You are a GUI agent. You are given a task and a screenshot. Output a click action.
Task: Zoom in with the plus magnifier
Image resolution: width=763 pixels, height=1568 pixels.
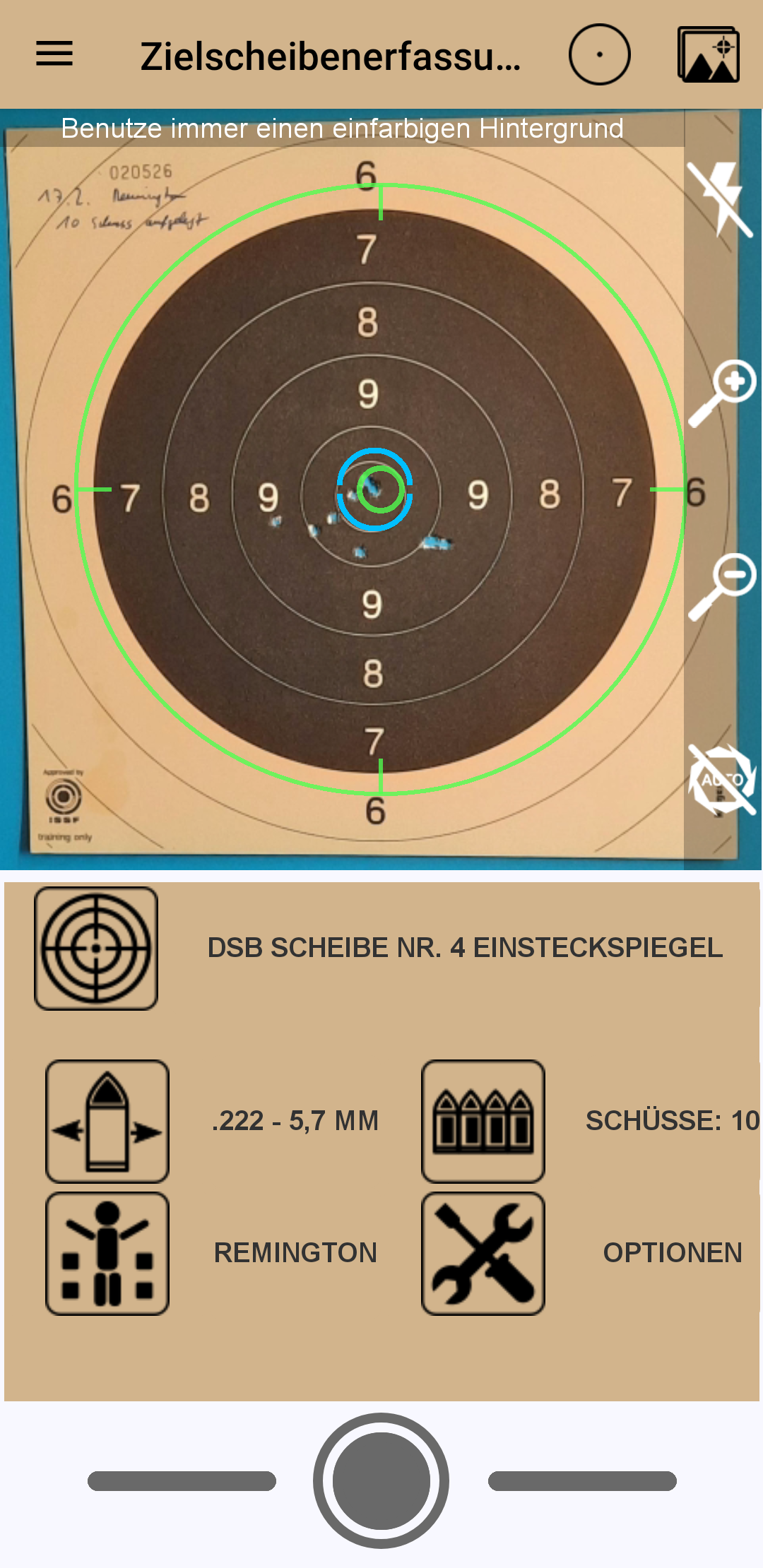point(723,393)
